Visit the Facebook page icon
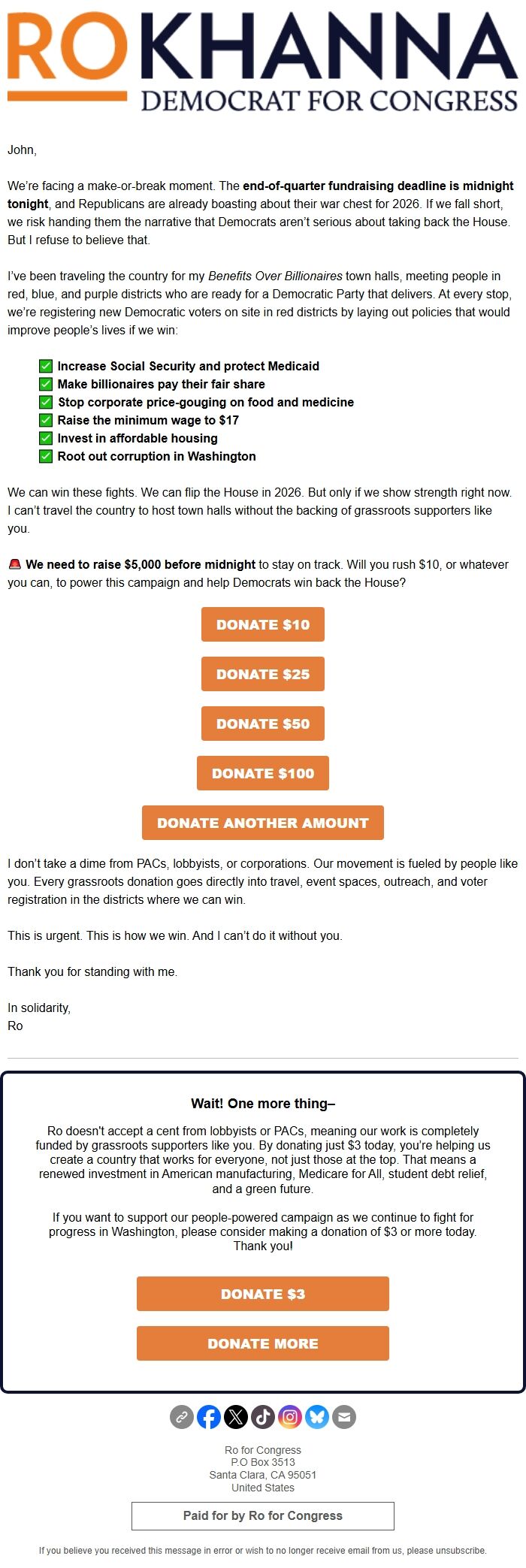Viewport: 526px width, 1568px height. [x=209, y=1417]
